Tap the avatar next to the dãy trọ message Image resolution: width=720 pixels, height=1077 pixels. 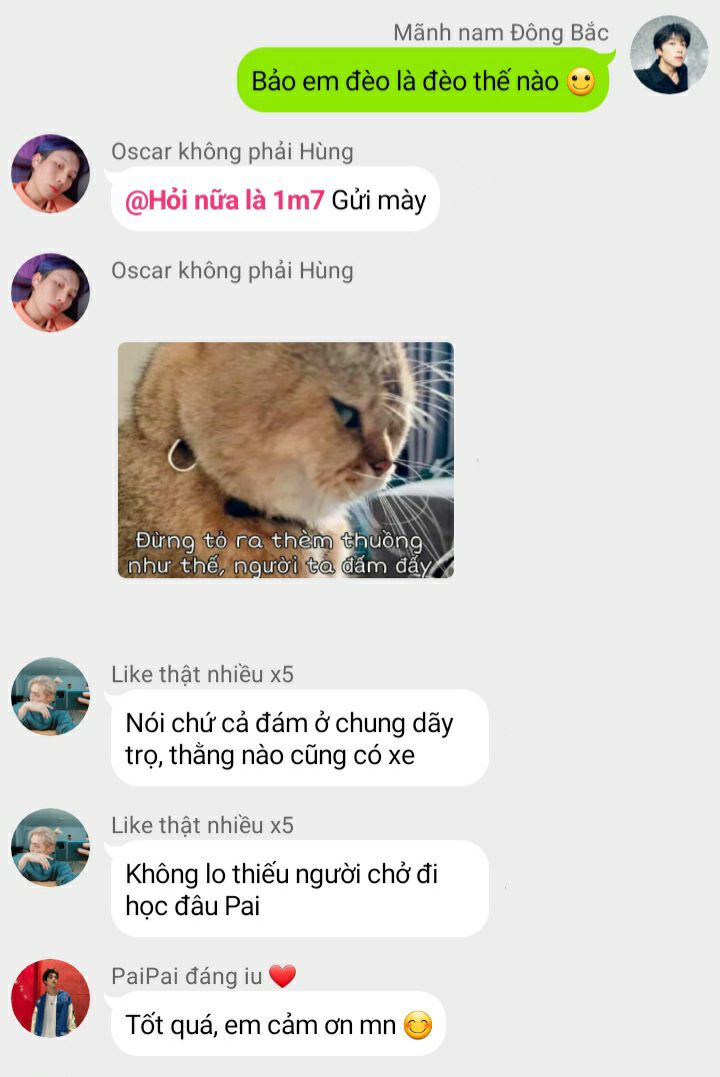[x=50, y=696]
